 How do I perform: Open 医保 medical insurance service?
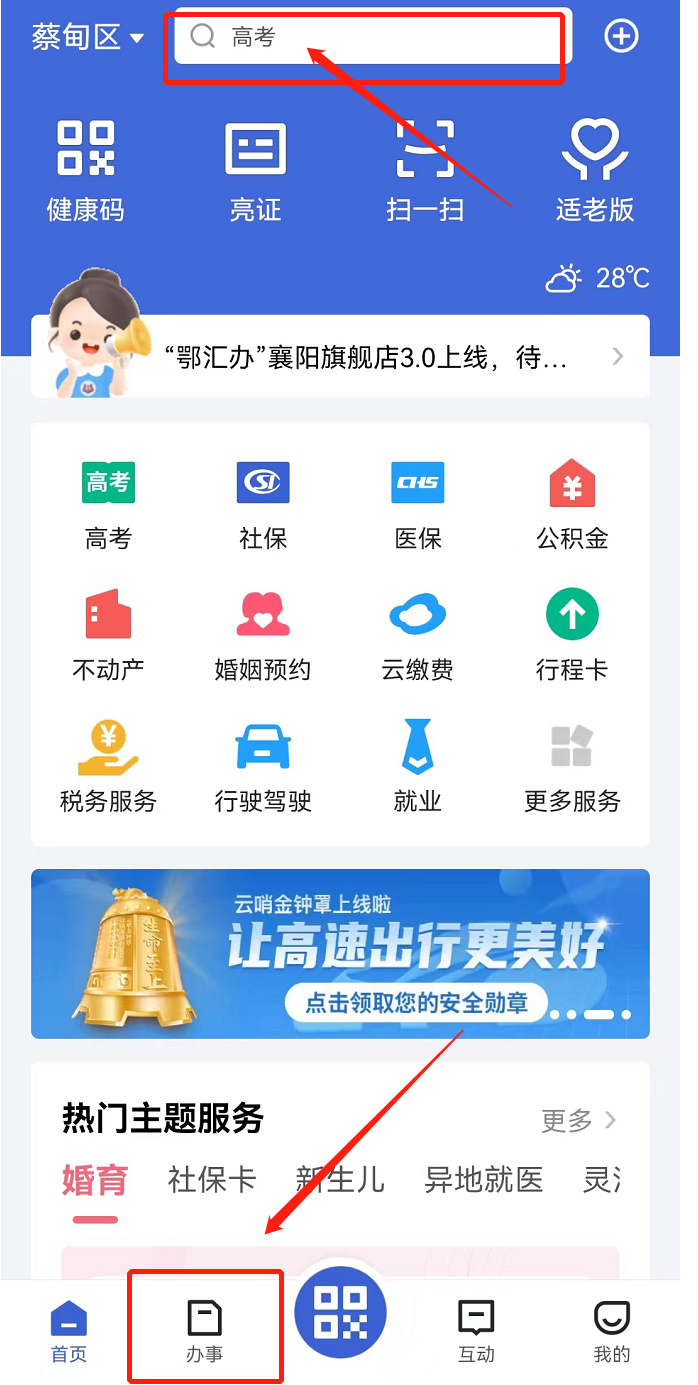[x=418, y=503]
